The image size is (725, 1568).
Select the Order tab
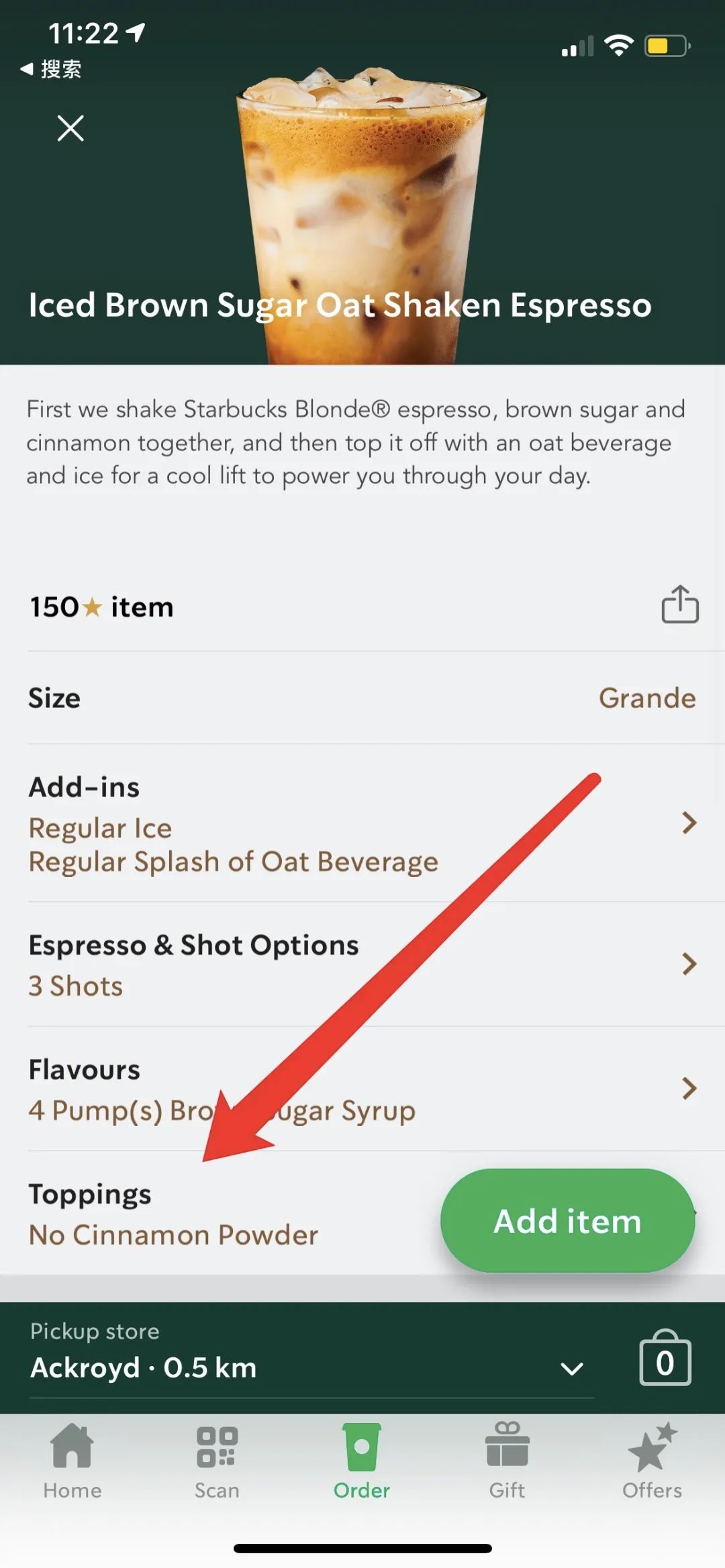tap(362, 1462)
